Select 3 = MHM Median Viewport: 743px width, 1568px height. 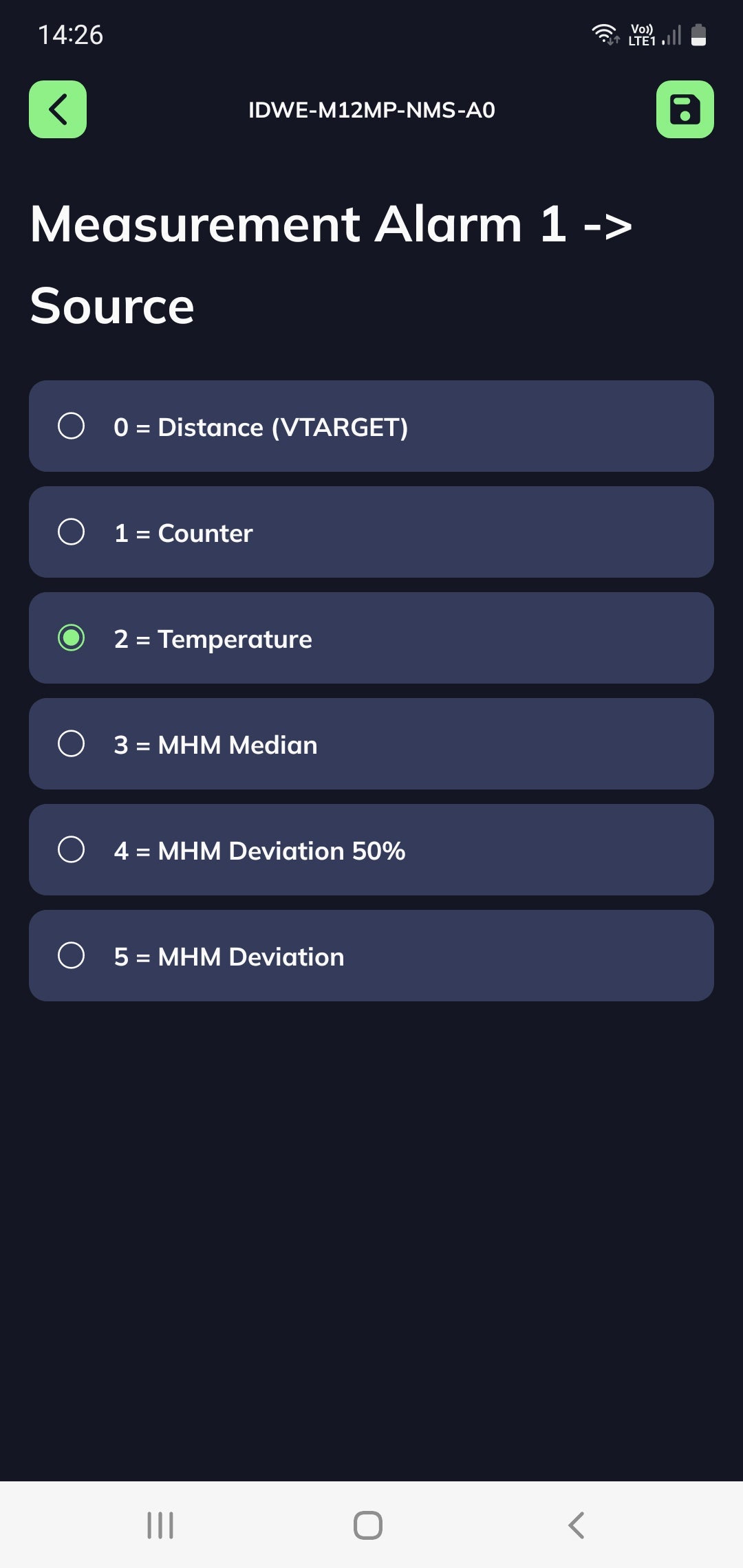(371, 743)
